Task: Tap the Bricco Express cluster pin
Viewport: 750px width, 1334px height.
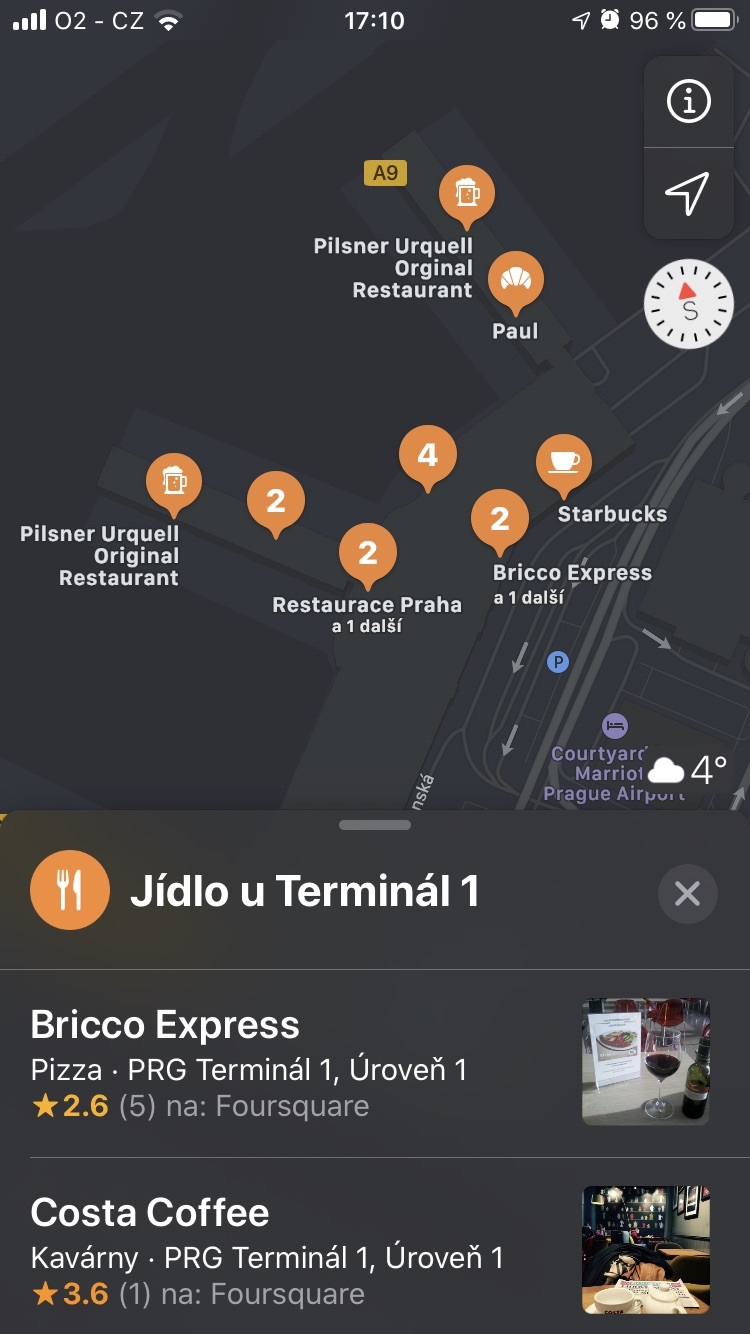Action: point(500,518)
